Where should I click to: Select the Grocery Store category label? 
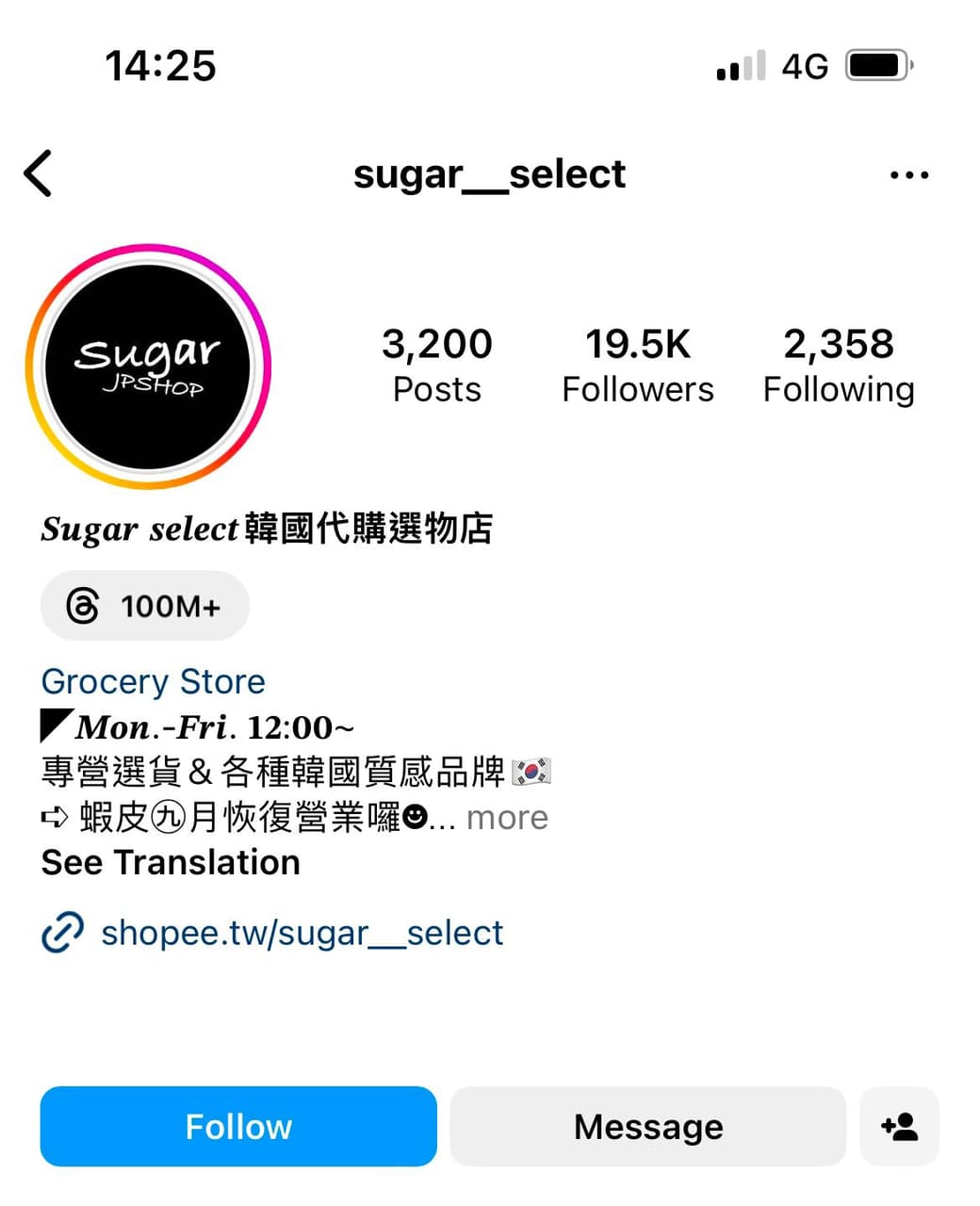click(x=153, y=681)
